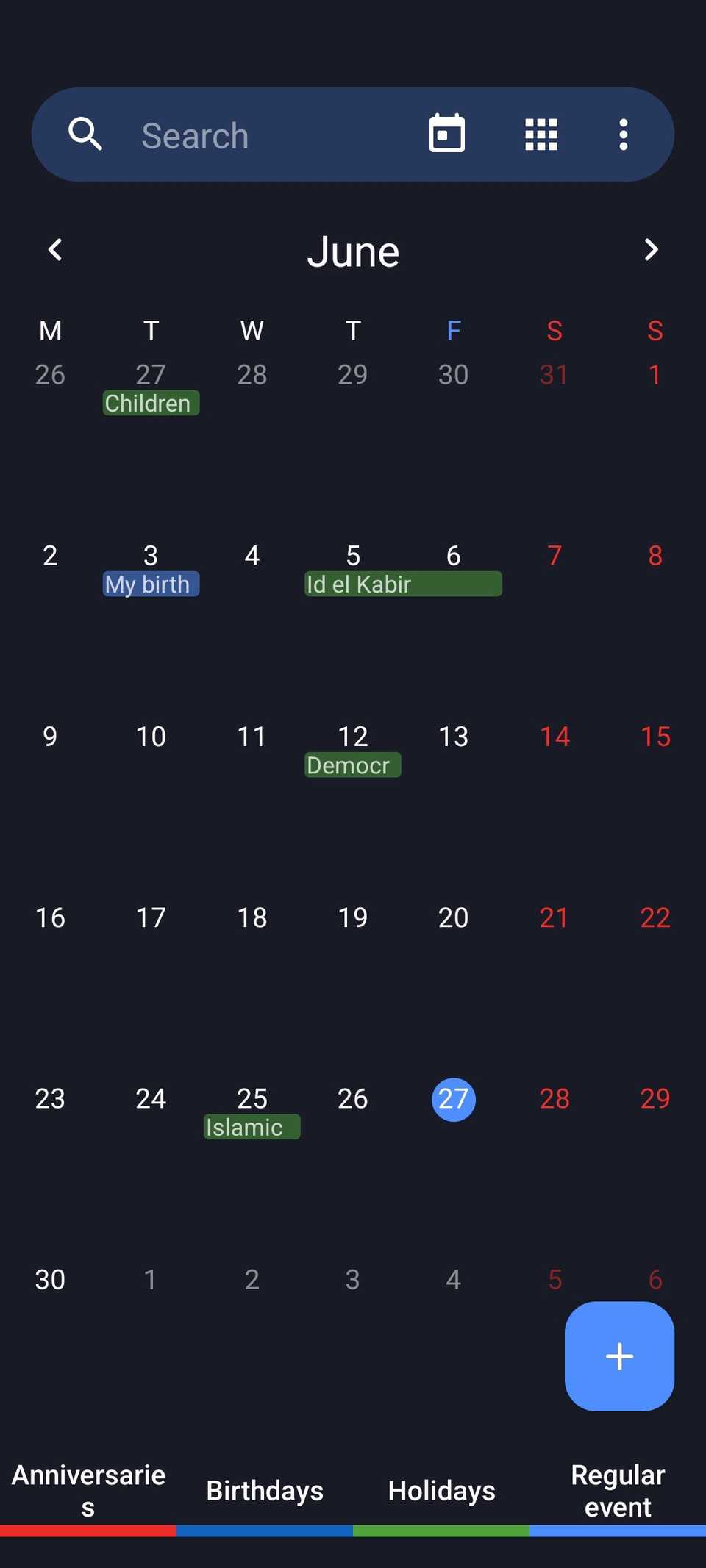Open the My birth event on June 3
706x1568 pixels.
coord(150,584)
